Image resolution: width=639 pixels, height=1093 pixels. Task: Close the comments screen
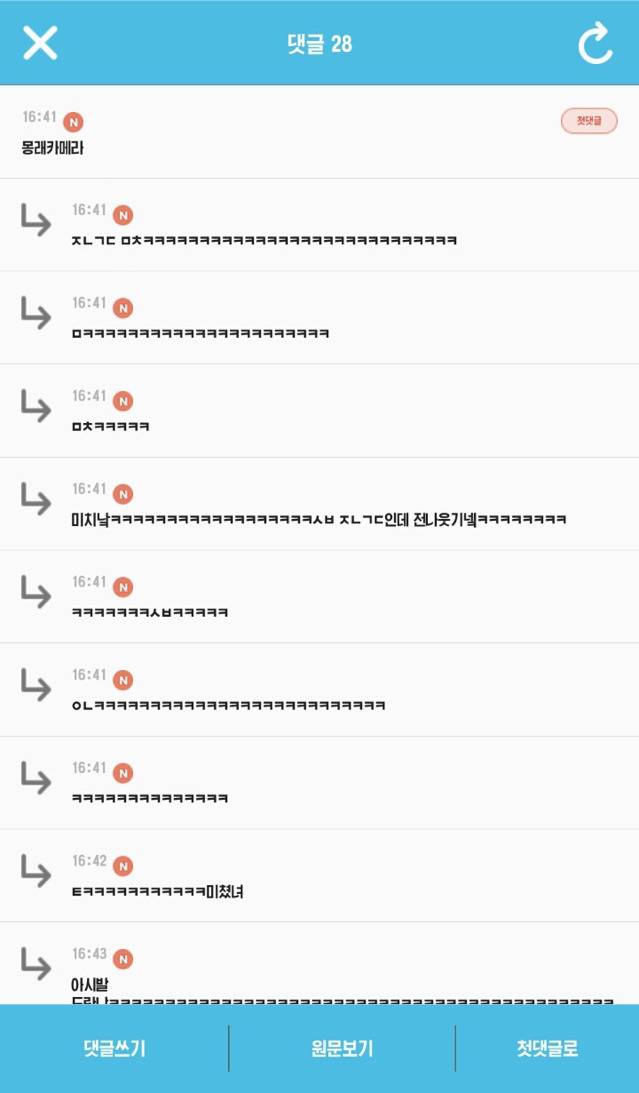tap(40, 43)
